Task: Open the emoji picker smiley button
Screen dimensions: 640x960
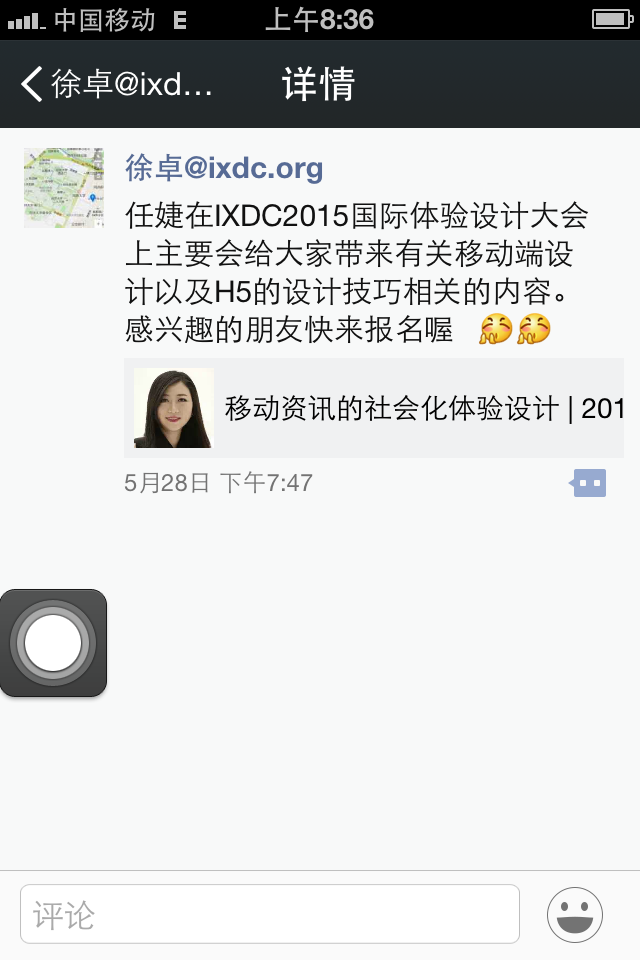Action: tap(575, 914)
